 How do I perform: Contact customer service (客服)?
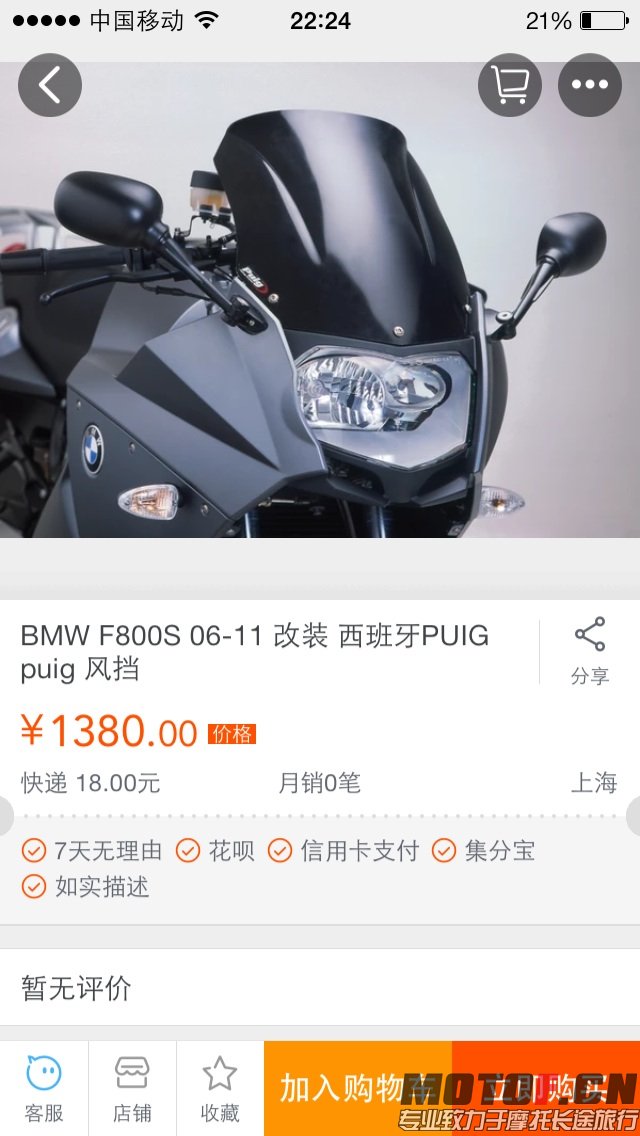[x=44, y=1088]
